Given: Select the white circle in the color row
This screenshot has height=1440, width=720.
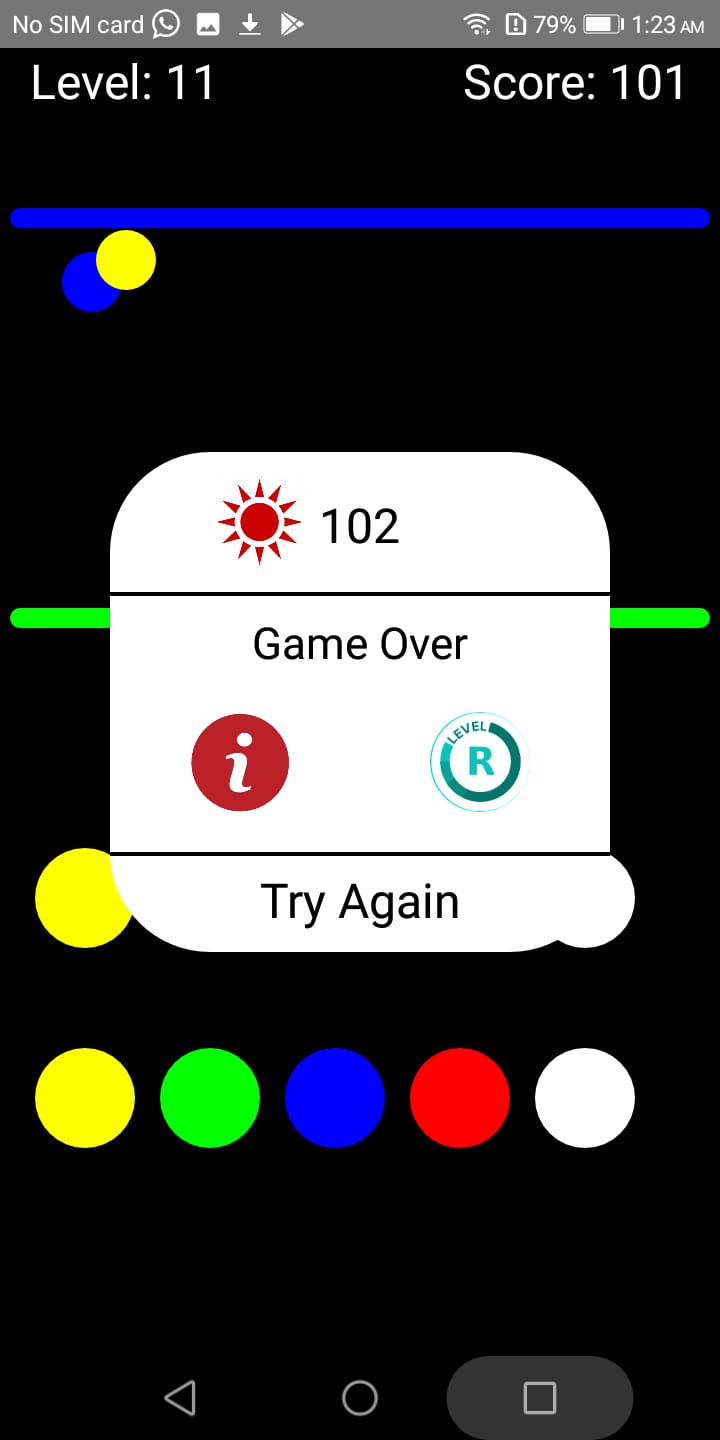Looking at the screenshot, I should 585,1098.
